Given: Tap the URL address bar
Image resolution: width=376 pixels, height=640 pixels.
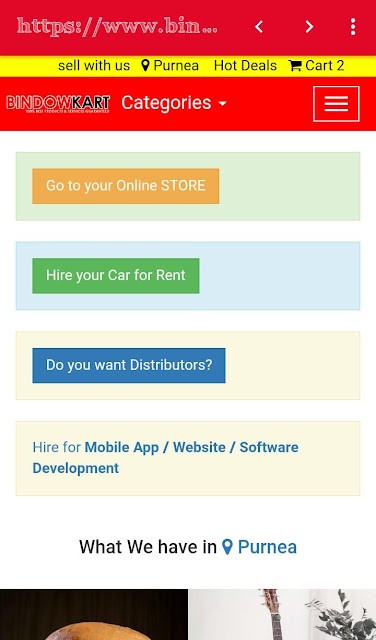Looking at the screenshot, I should click(117, 27).
